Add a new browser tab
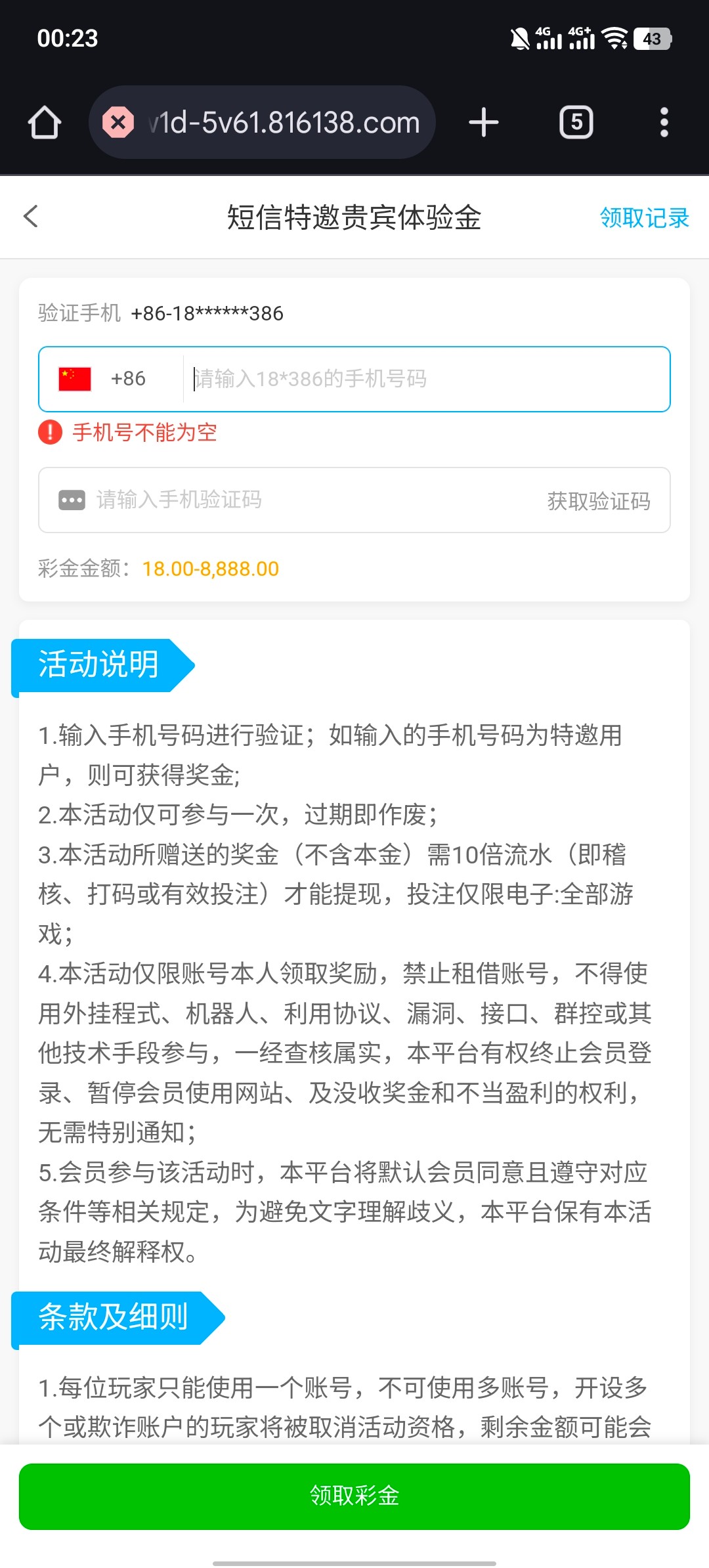The image size is (709, 1568). (484, 123)
